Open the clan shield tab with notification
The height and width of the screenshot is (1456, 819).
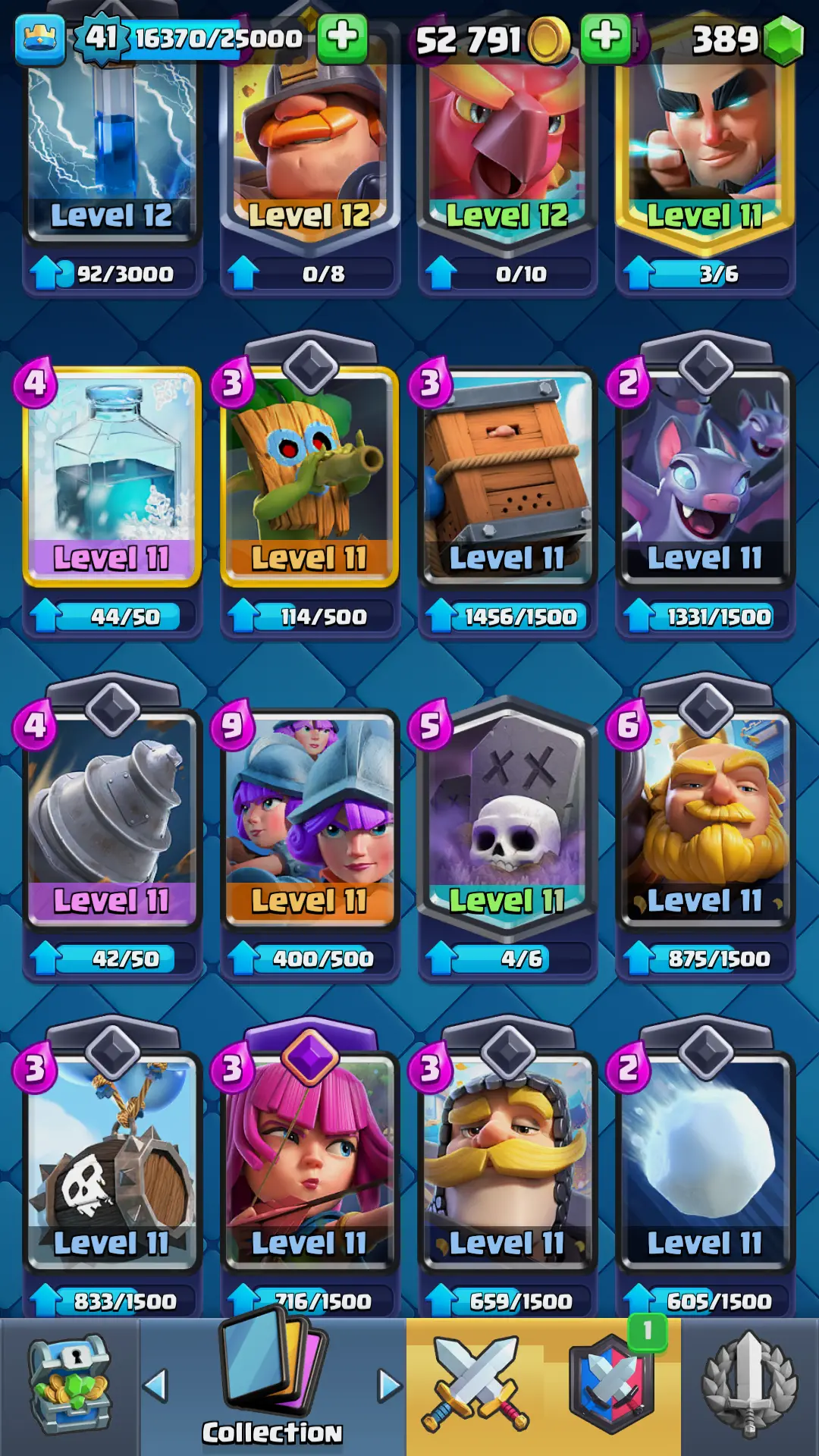click(611, 1386)
